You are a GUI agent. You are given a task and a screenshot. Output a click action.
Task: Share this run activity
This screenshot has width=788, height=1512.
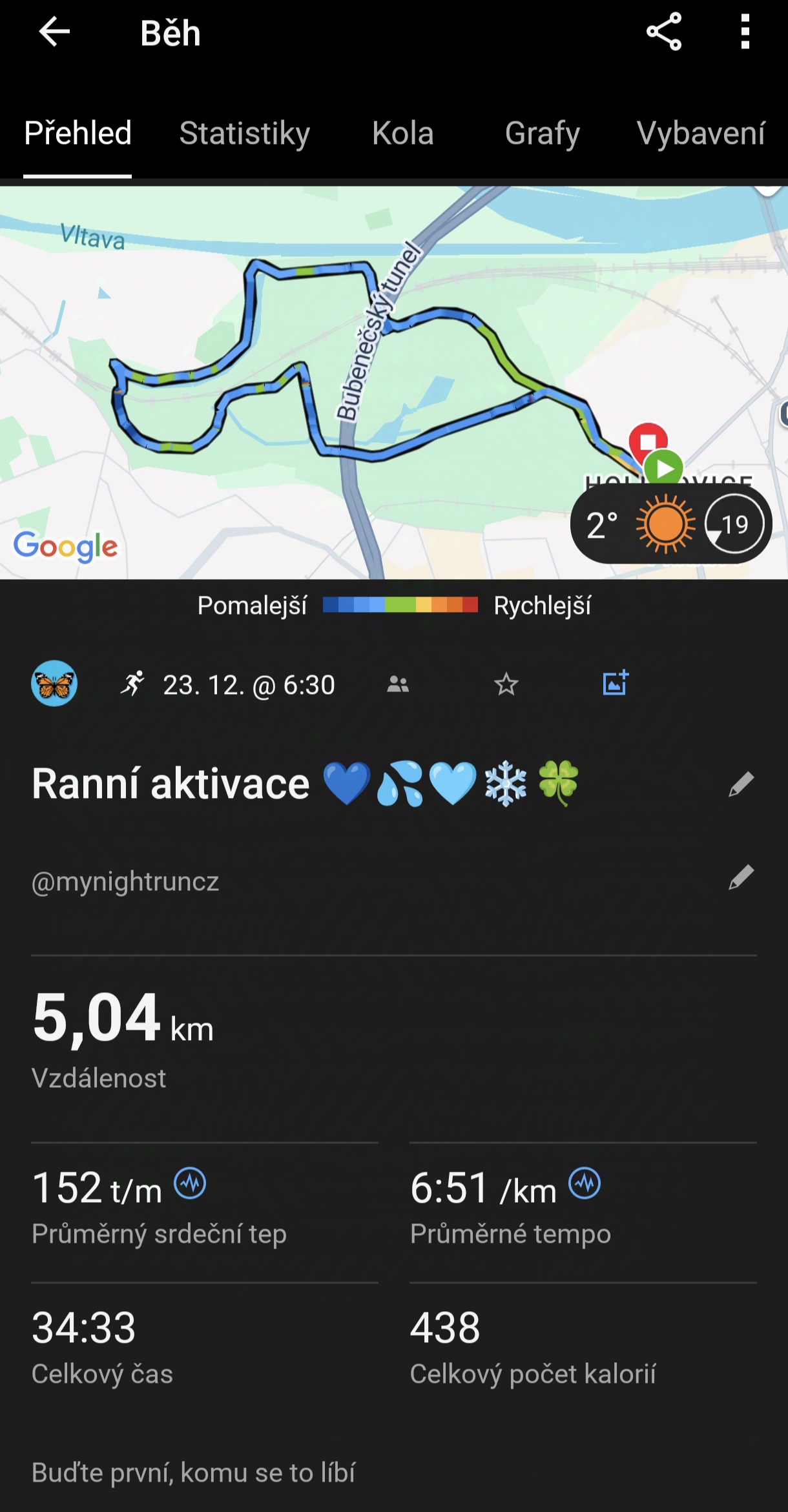point(664,32)
